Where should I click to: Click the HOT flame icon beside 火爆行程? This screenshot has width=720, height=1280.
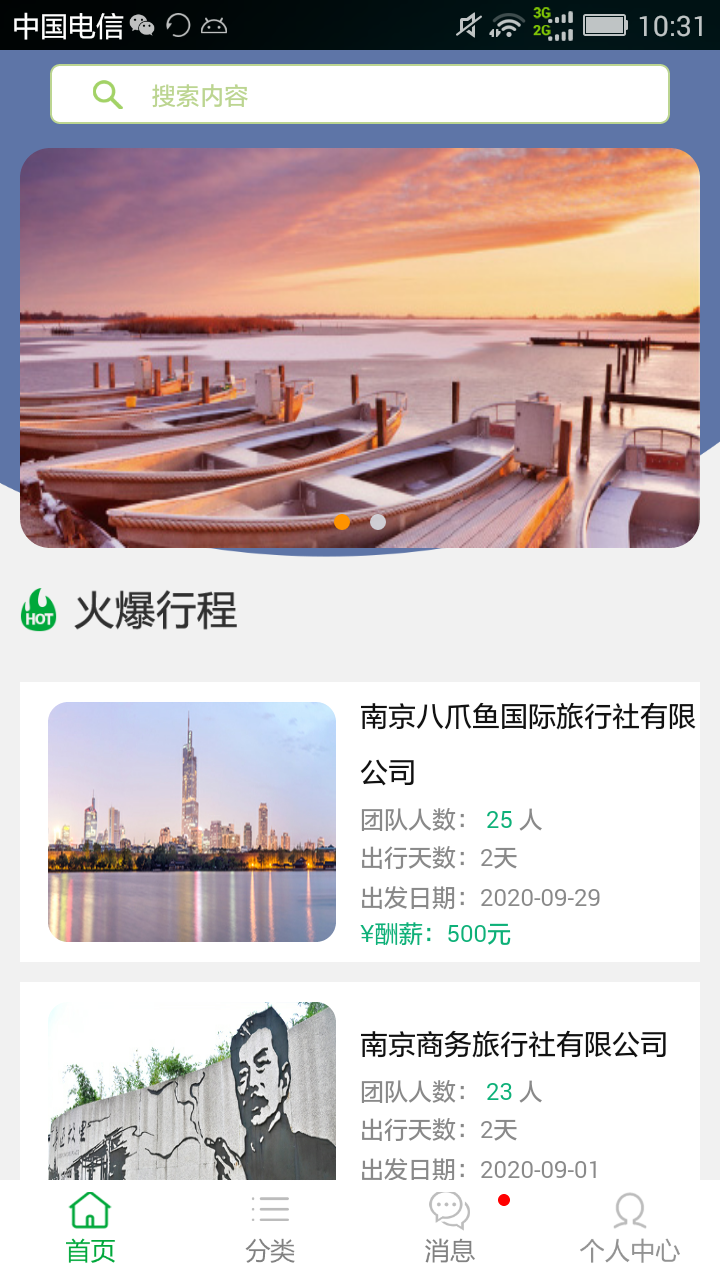pos(38,610)
